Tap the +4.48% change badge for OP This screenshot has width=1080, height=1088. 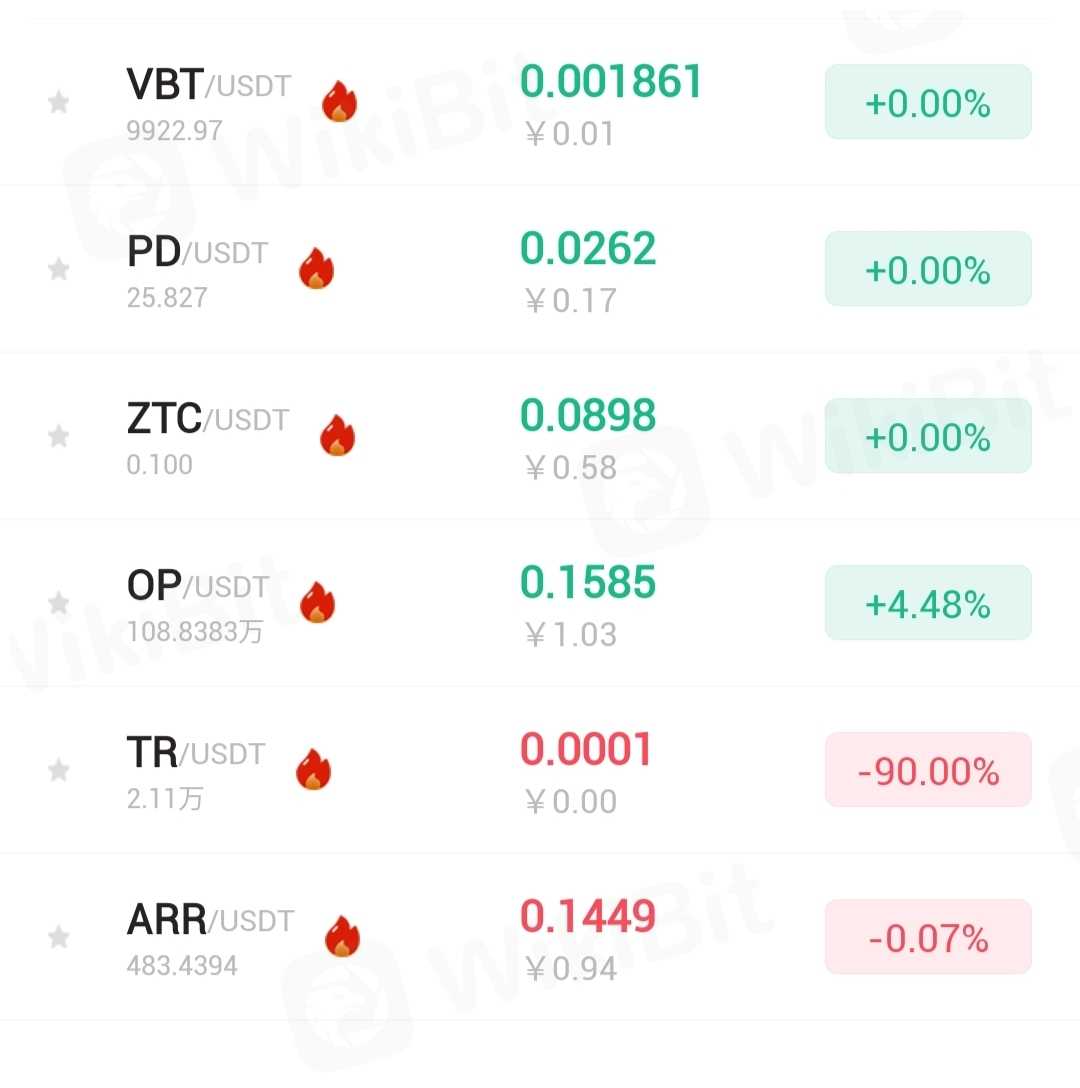pos(927,603)
